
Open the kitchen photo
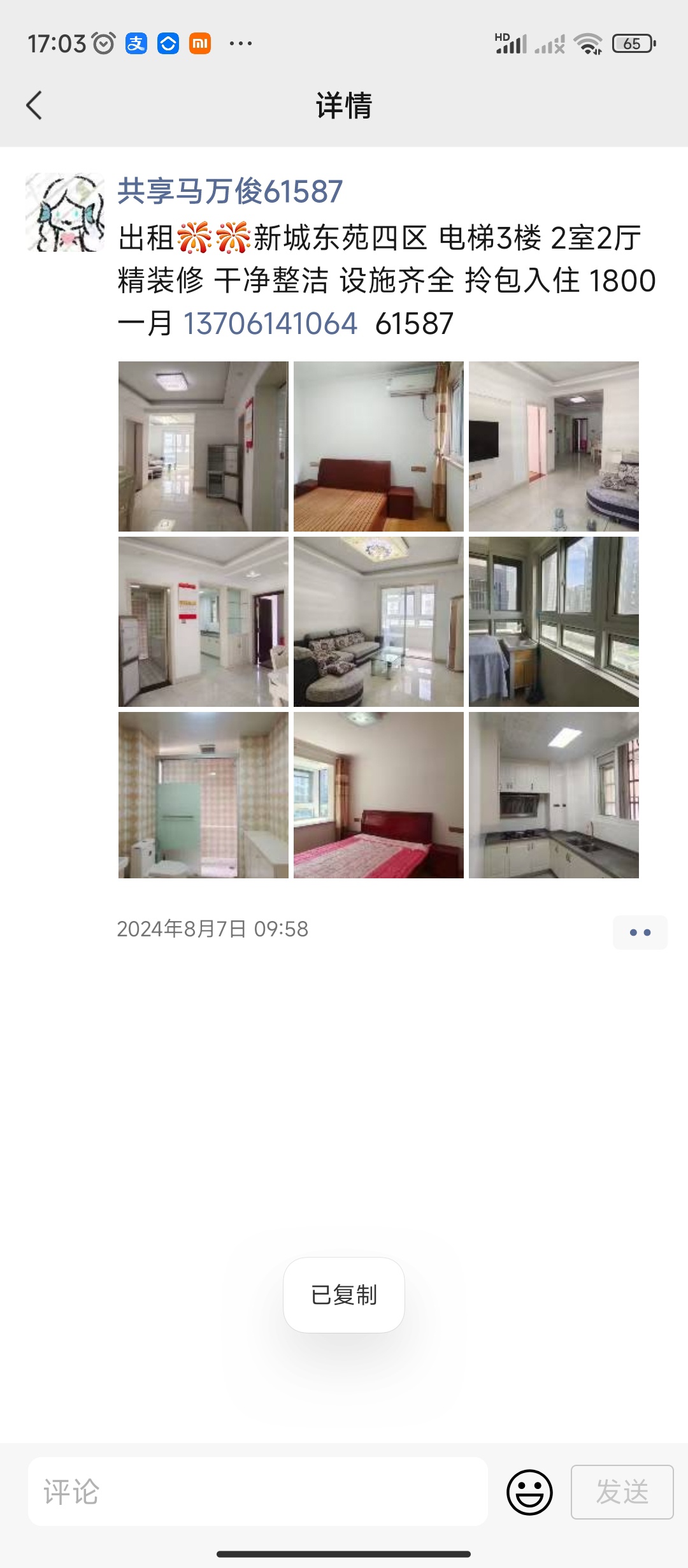[554, 795]
